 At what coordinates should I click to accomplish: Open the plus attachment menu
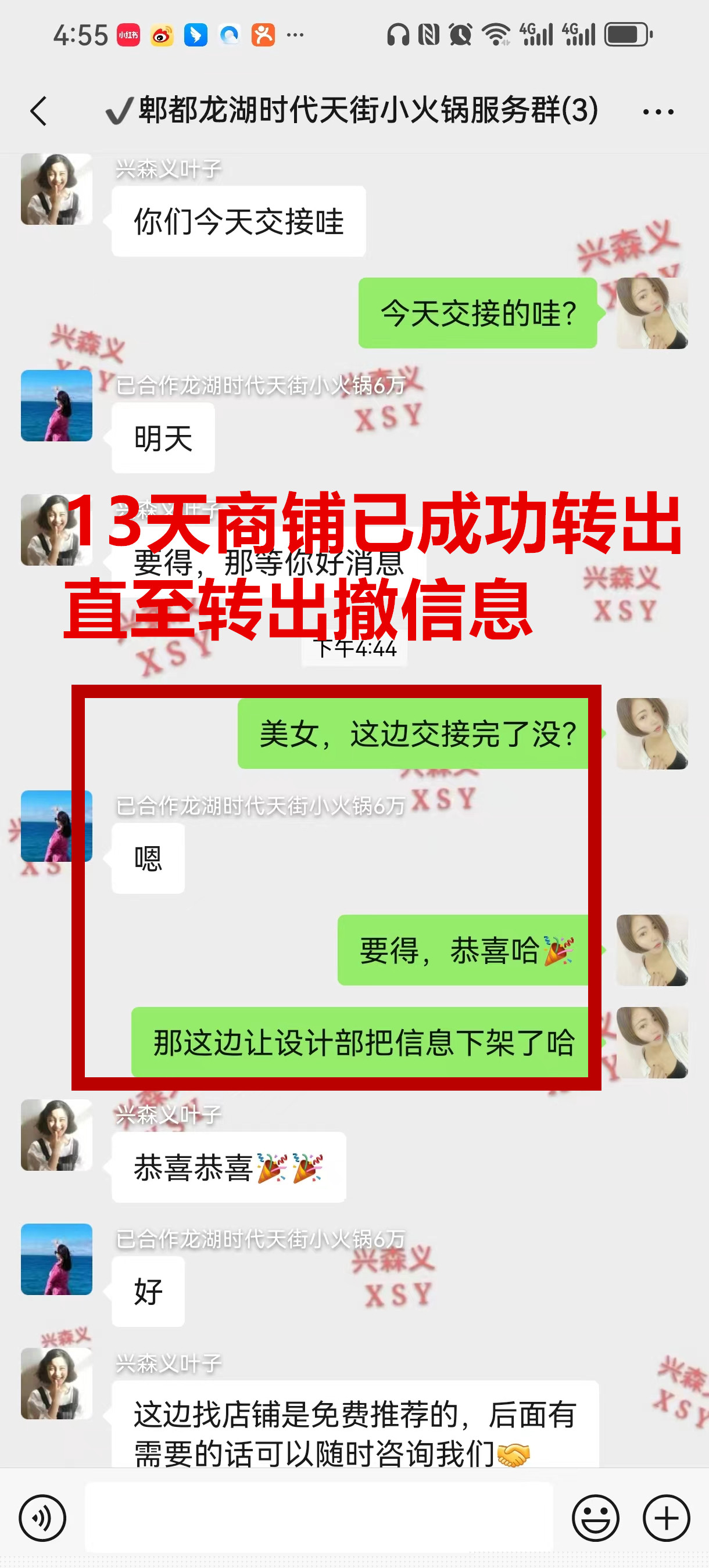(666, 1517)
